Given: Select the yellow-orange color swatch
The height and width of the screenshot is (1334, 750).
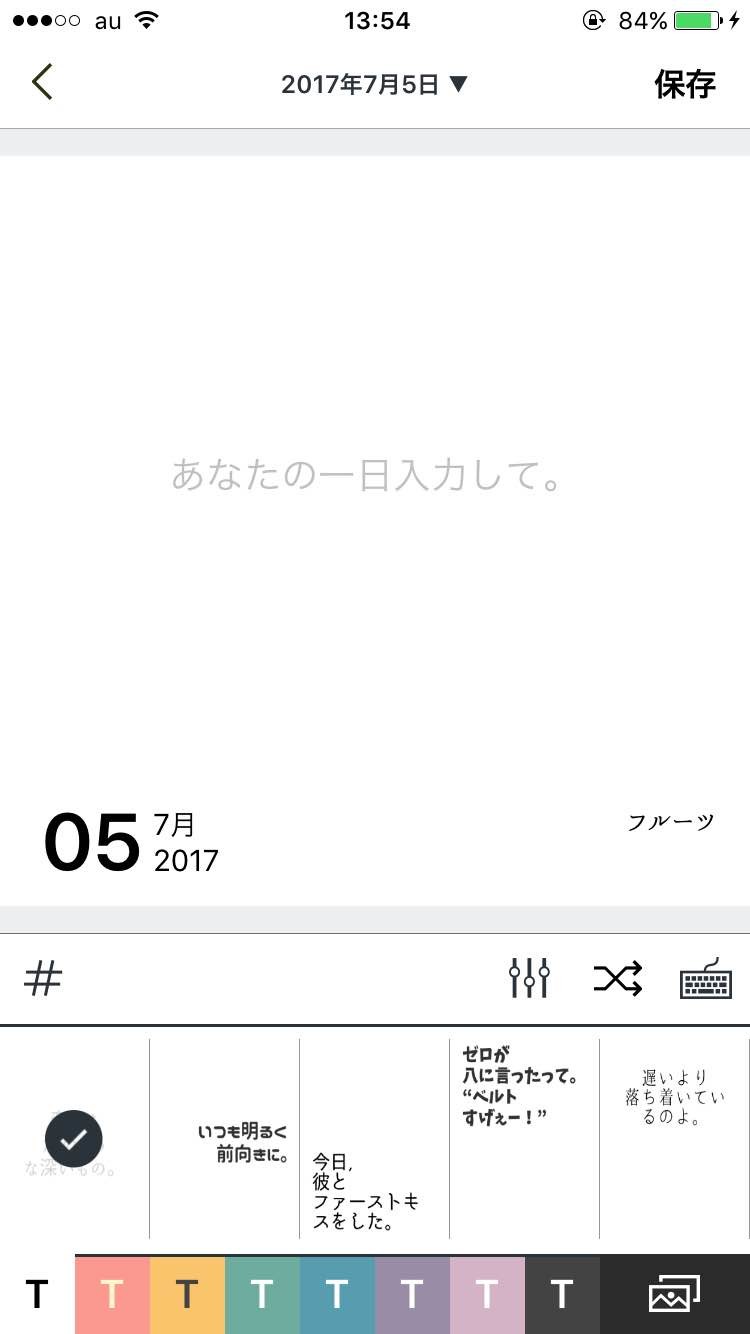Looking at the screenshot, I should pyautogui.click(x=187, y=1295).
